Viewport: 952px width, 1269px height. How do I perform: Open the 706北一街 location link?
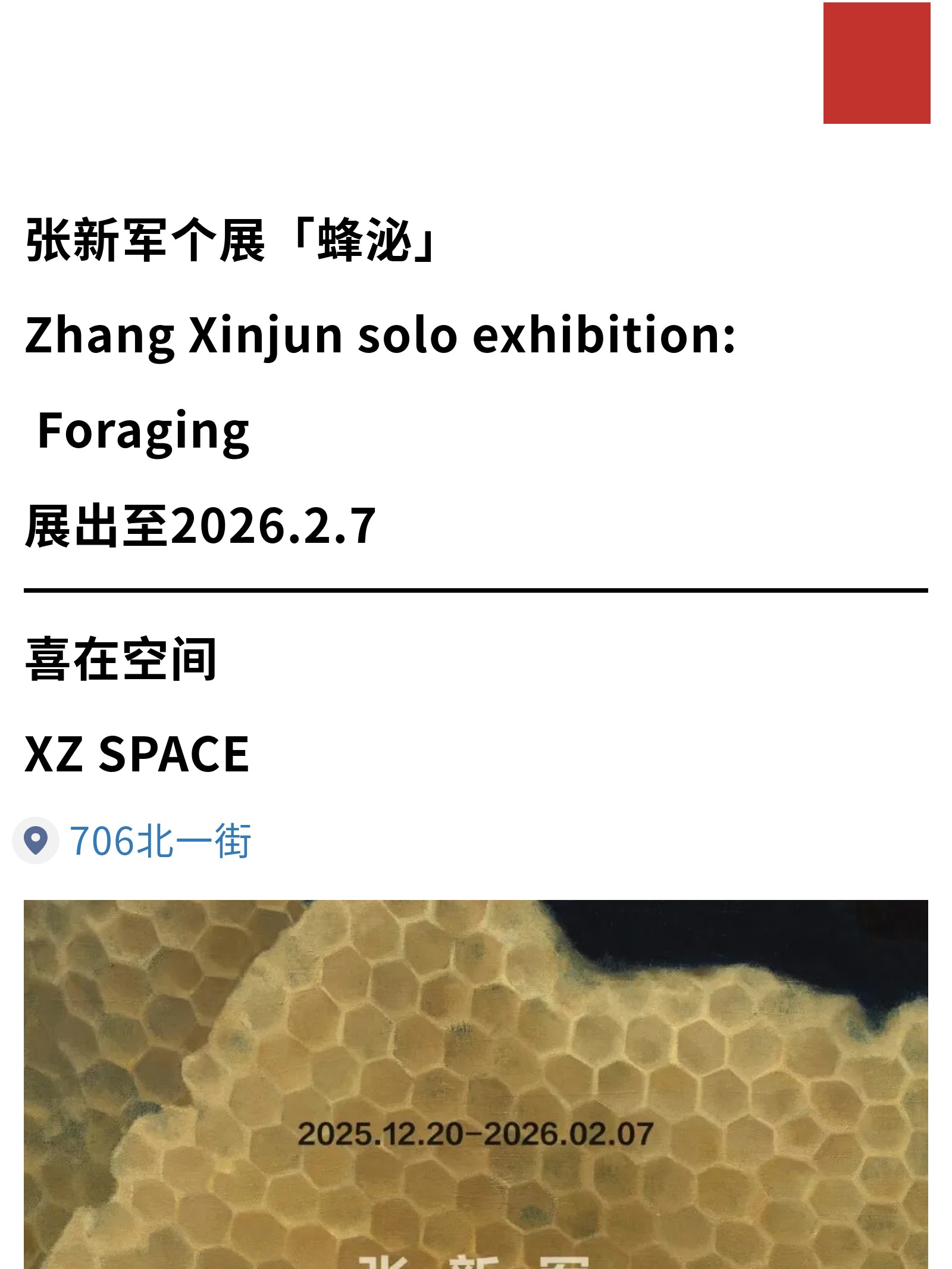159,841
